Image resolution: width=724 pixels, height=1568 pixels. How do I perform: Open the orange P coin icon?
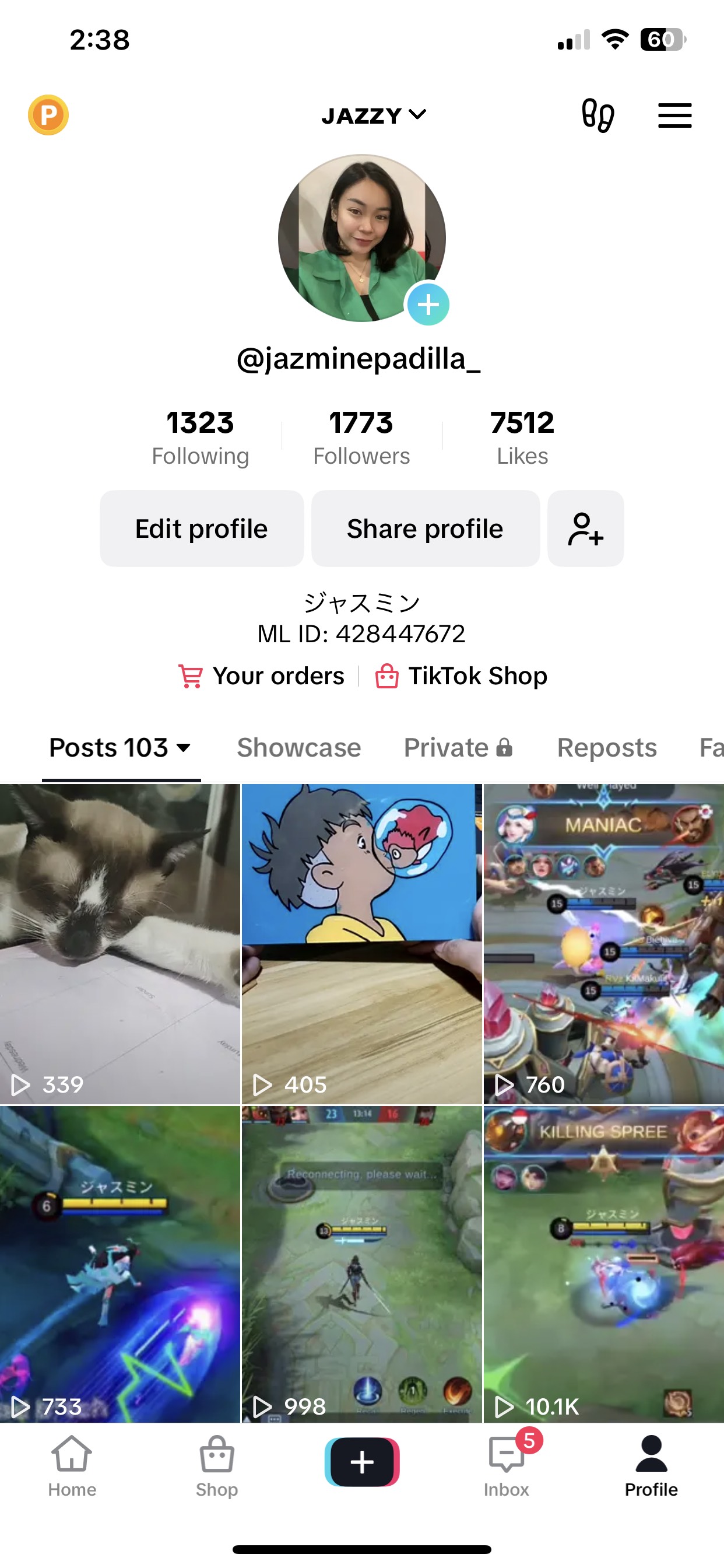click(x=48, y=115)
